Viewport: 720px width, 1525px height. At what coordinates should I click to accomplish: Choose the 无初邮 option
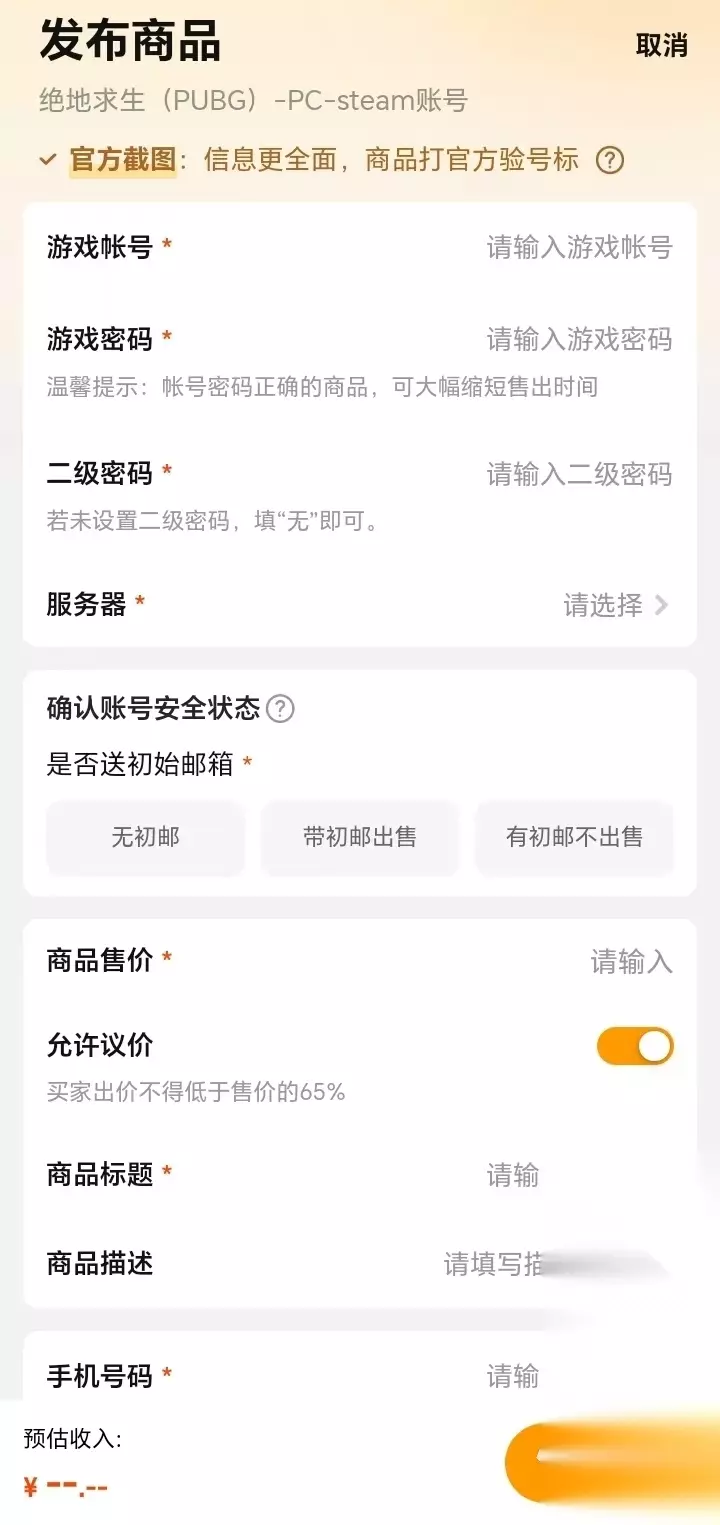[x=146, y=837]
